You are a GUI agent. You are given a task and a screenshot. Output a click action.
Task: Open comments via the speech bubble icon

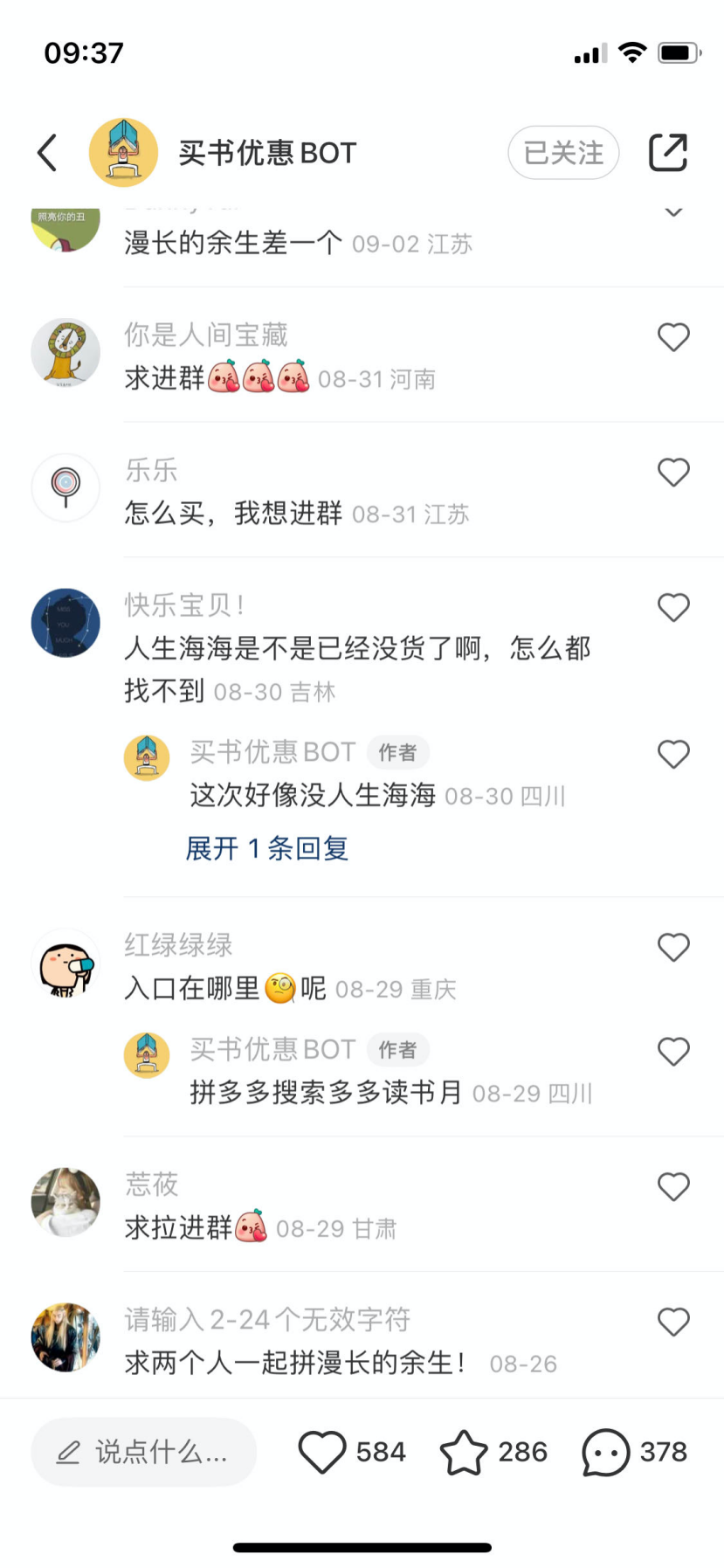coord(604,1451)
